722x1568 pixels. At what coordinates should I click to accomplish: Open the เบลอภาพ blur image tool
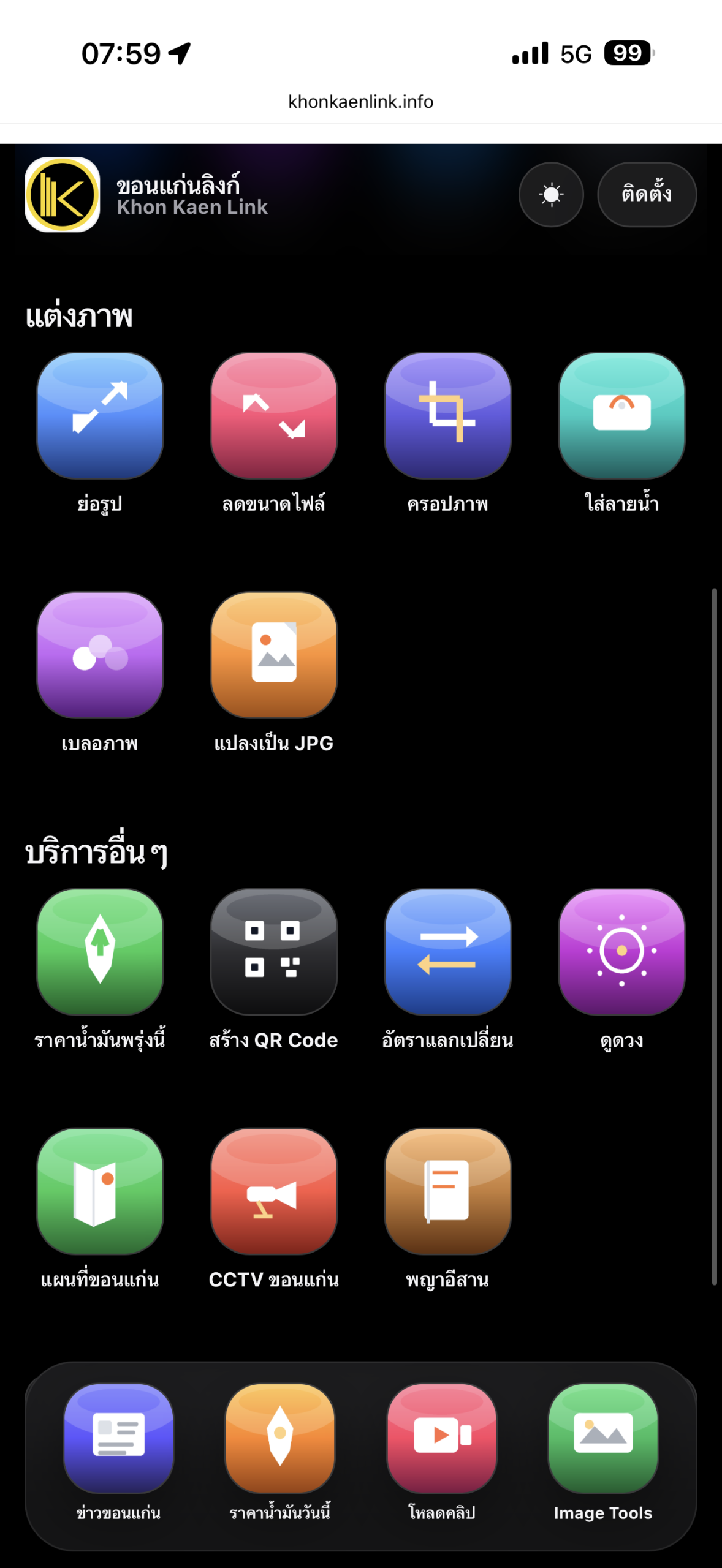(100, 655)
